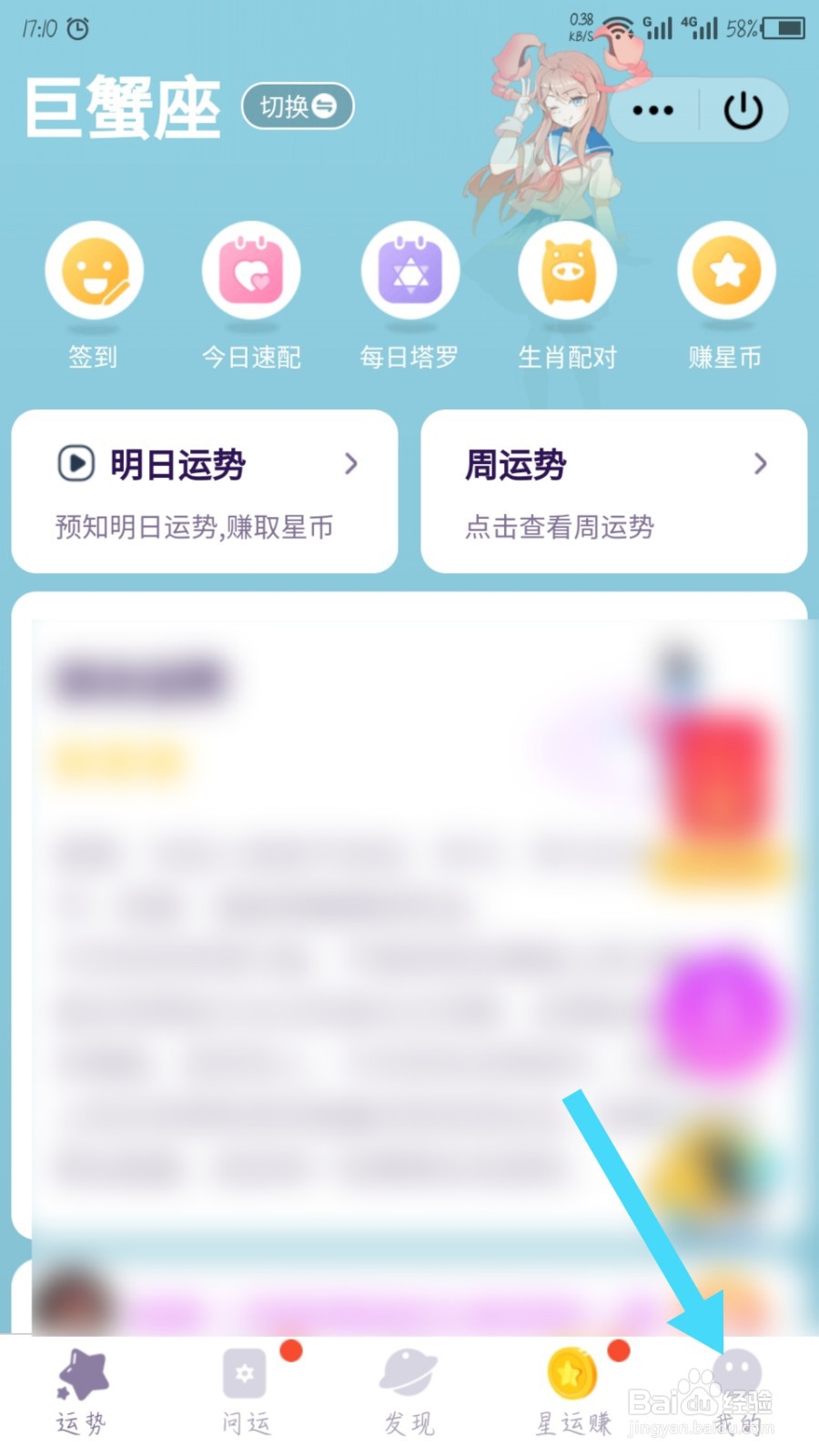819x1456 pixels.
Task: Tap the power icon to close mini program
Action: [743, 110]
